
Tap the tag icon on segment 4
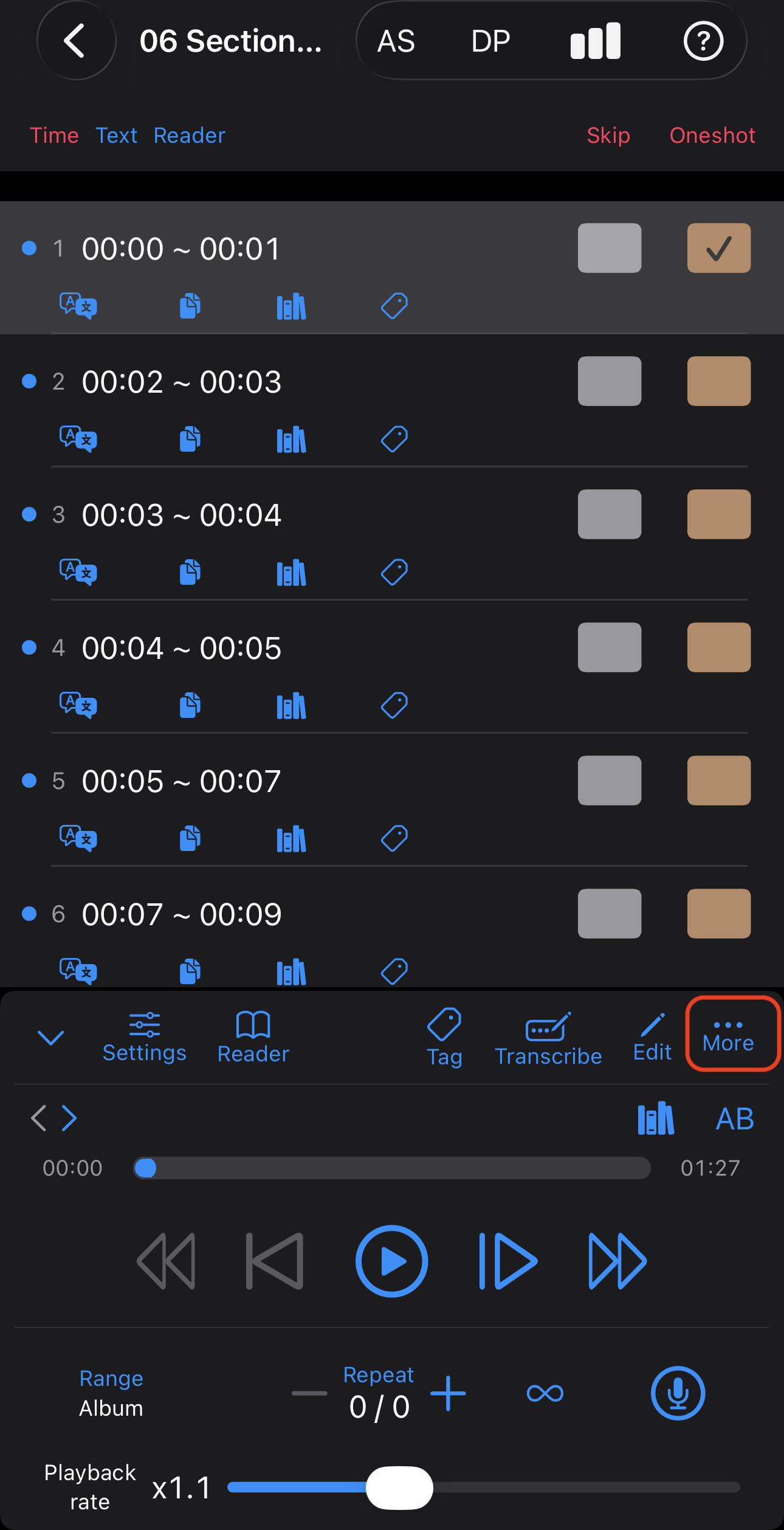click(x=394, y=705)
